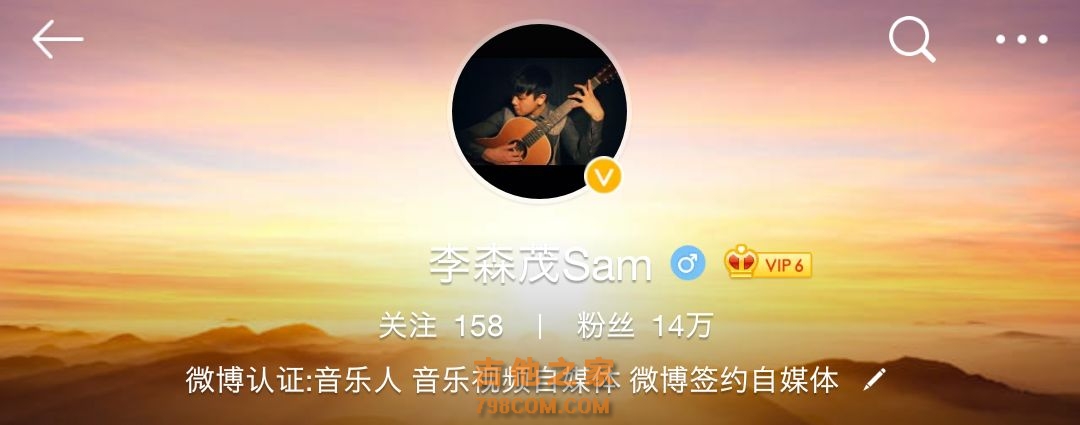This screenshot has height=425, width=1080.
Task: View the 粉丝 14万 followers list
Action: pyautogui.click(x=644, y=326)
